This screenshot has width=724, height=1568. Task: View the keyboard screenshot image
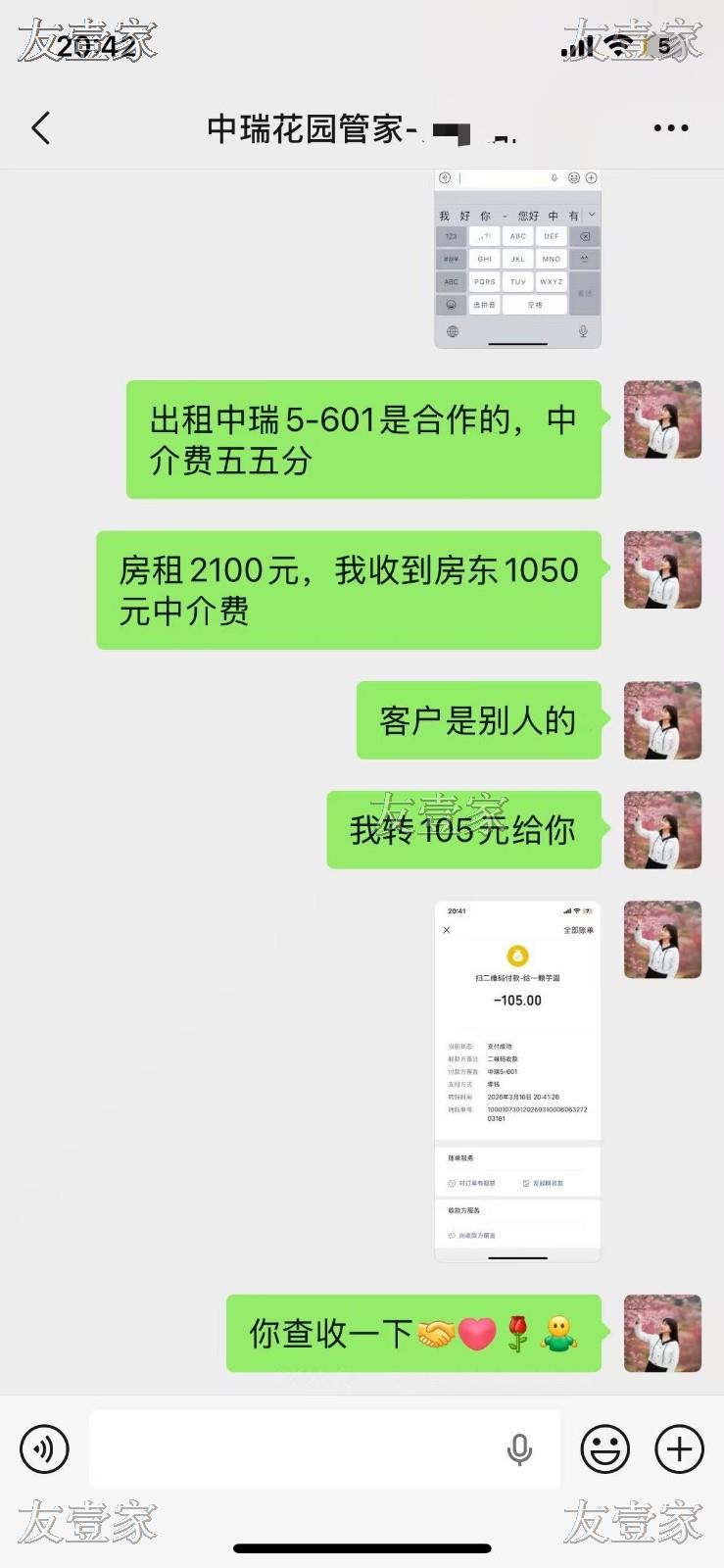pyautogui.click(x=517, y=259)
